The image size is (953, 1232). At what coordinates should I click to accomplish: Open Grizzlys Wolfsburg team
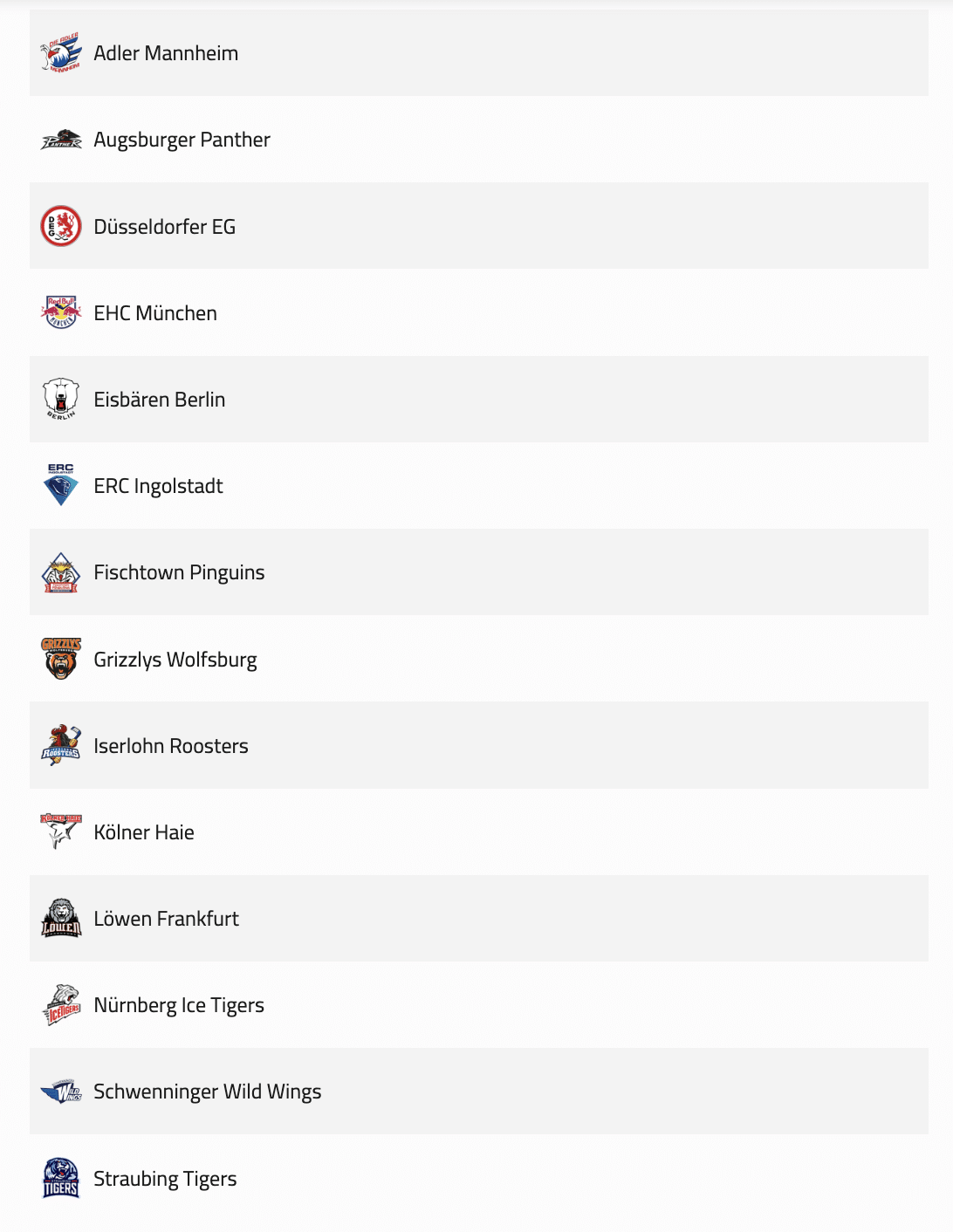pos(175,659)
